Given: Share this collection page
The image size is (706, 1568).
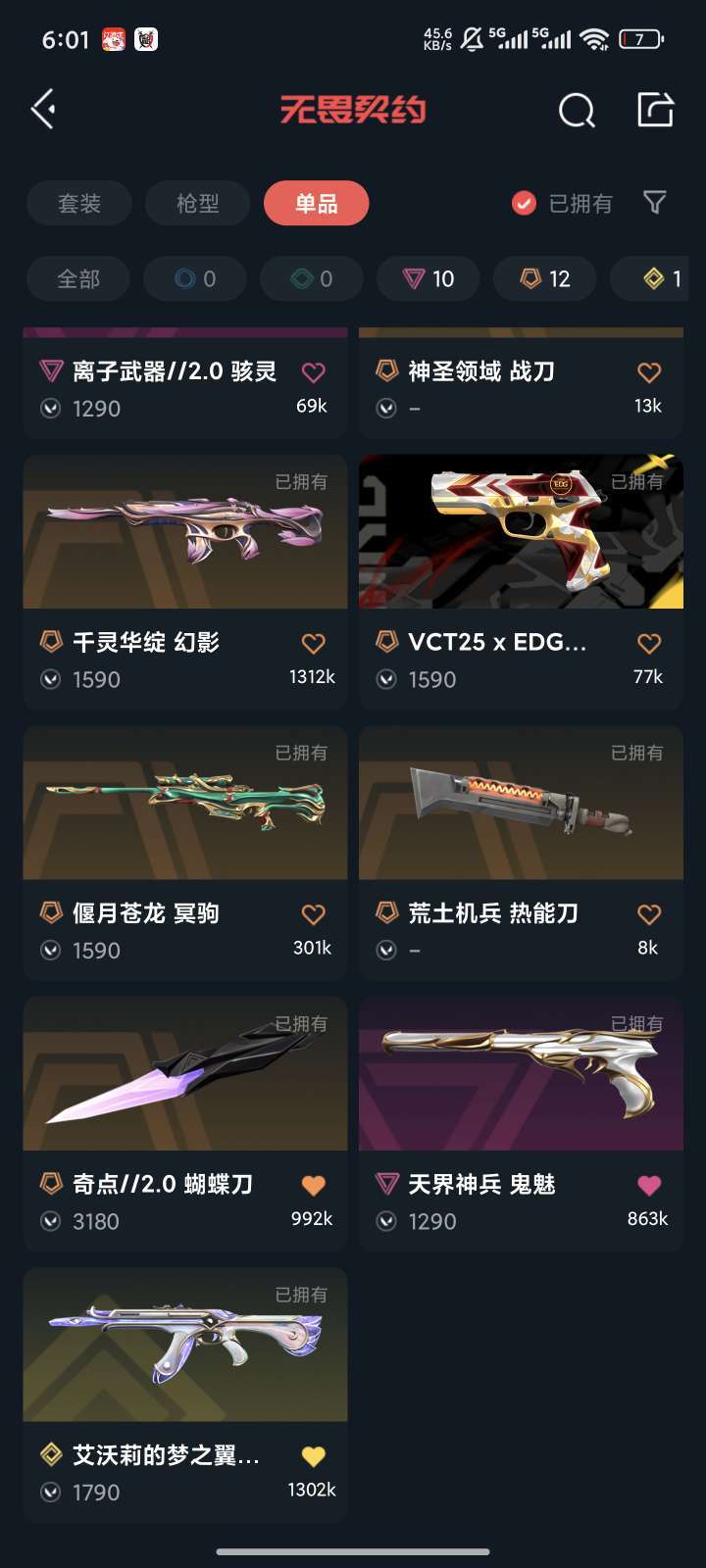Looking at the screenshot, I should pos(655,110).
